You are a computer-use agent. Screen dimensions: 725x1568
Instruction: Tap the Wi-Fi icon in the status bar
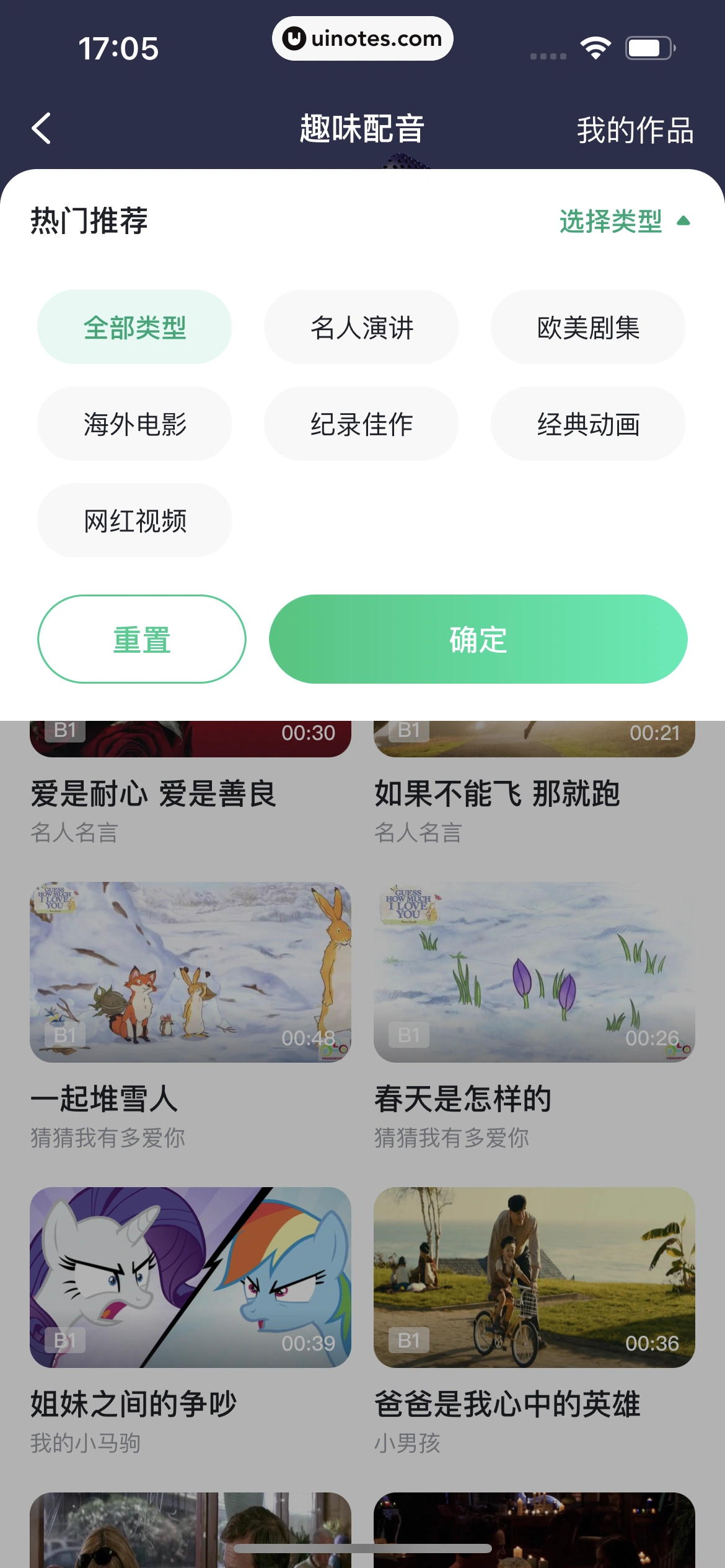pyautogui.click(x=595, y=46)
